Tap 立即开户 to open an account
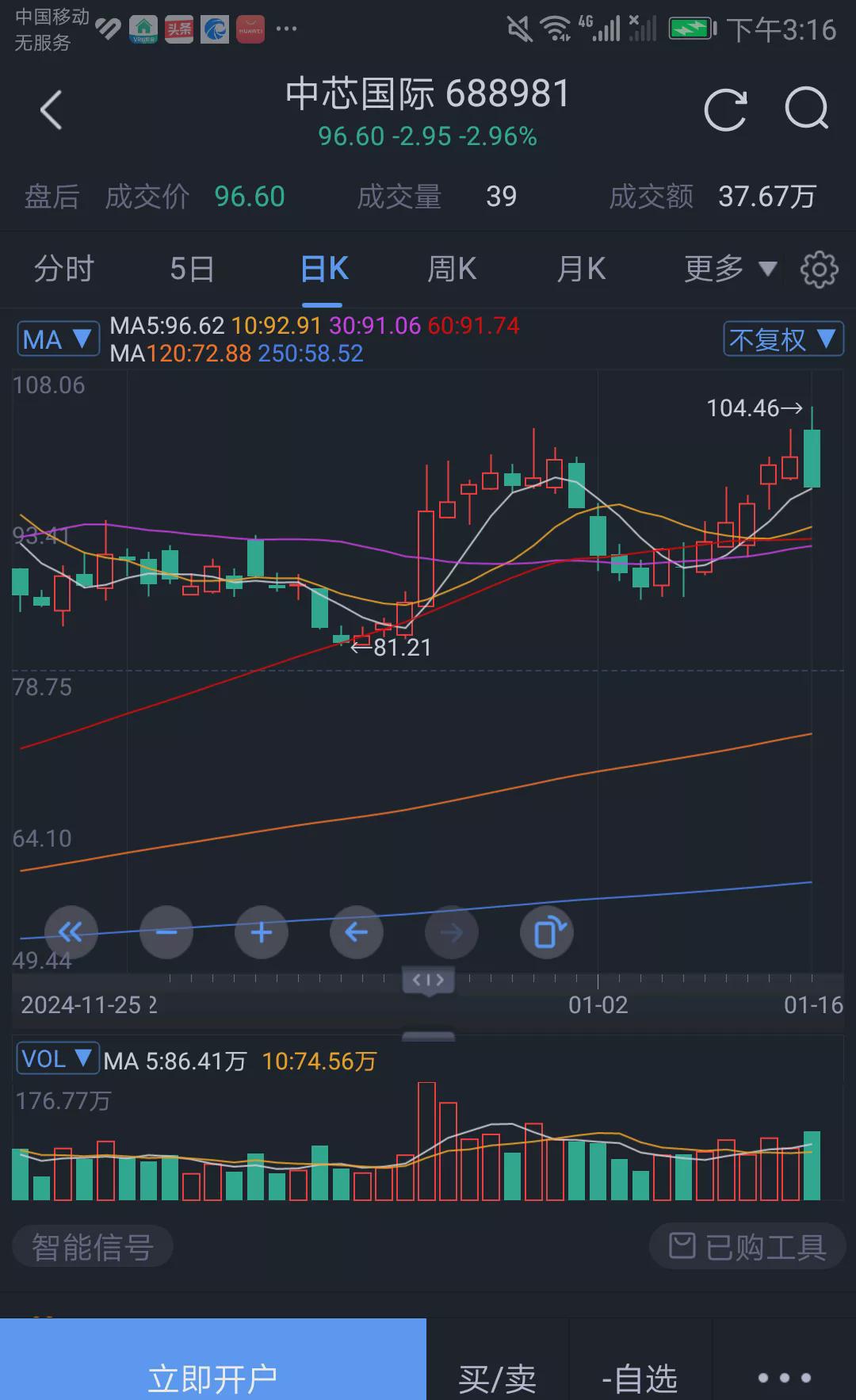The height and width of the screenshot is (1400, 856). pyautogui.click(x=212, y=1378)
